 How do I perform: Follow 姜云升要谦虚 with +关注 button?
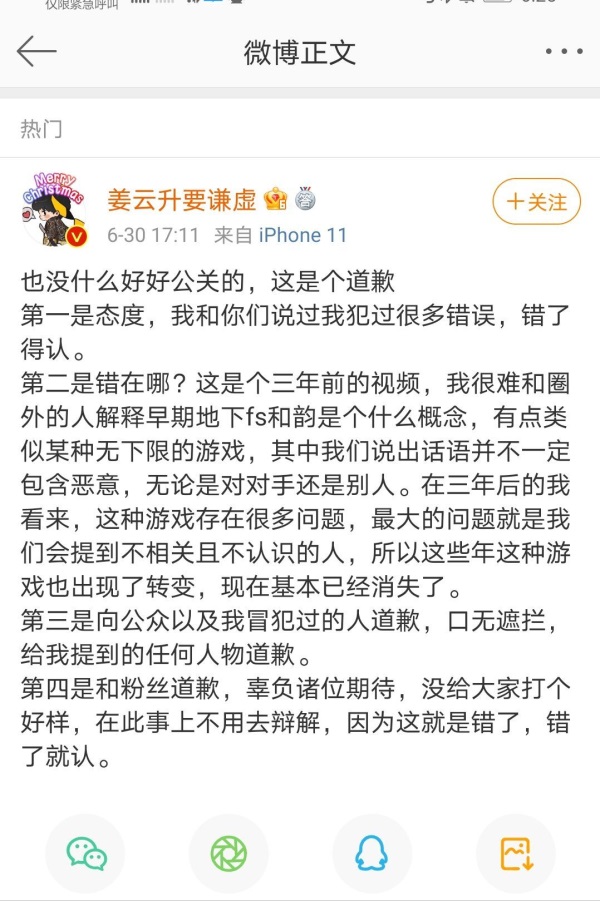point(536,202)
